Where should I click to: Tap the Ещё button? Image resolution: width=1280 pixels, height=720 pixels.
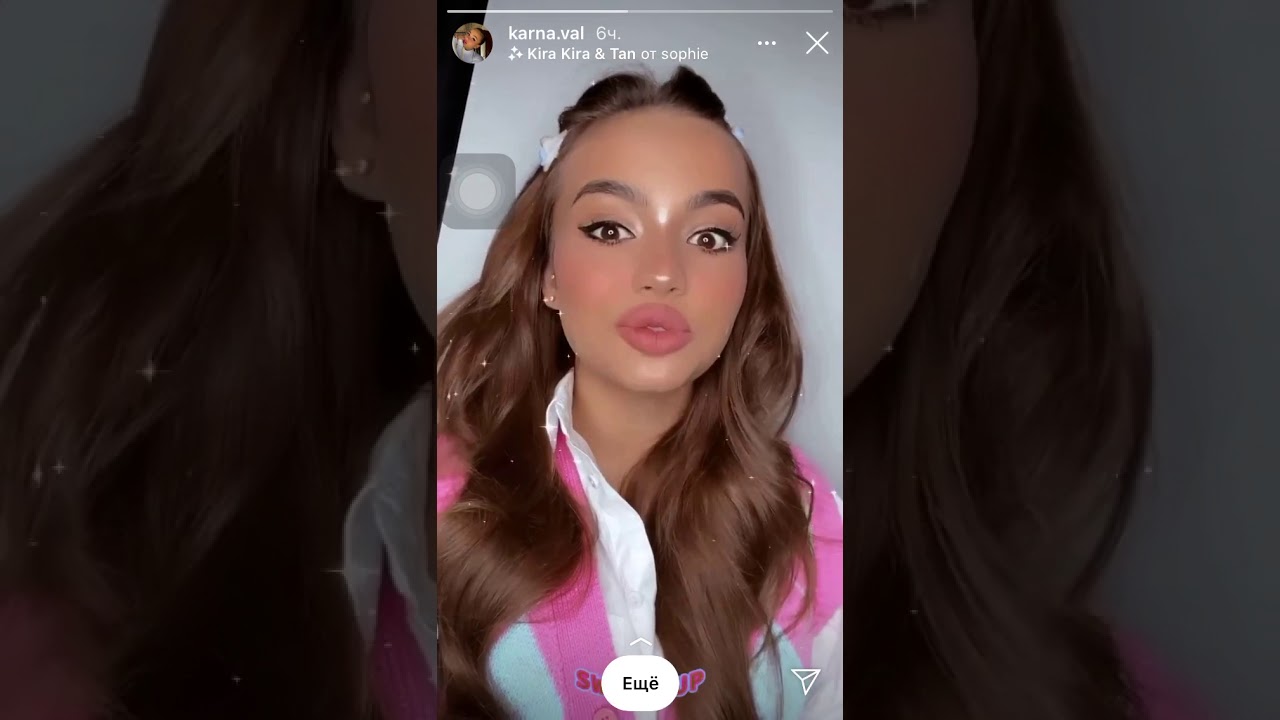click(640, 684)
